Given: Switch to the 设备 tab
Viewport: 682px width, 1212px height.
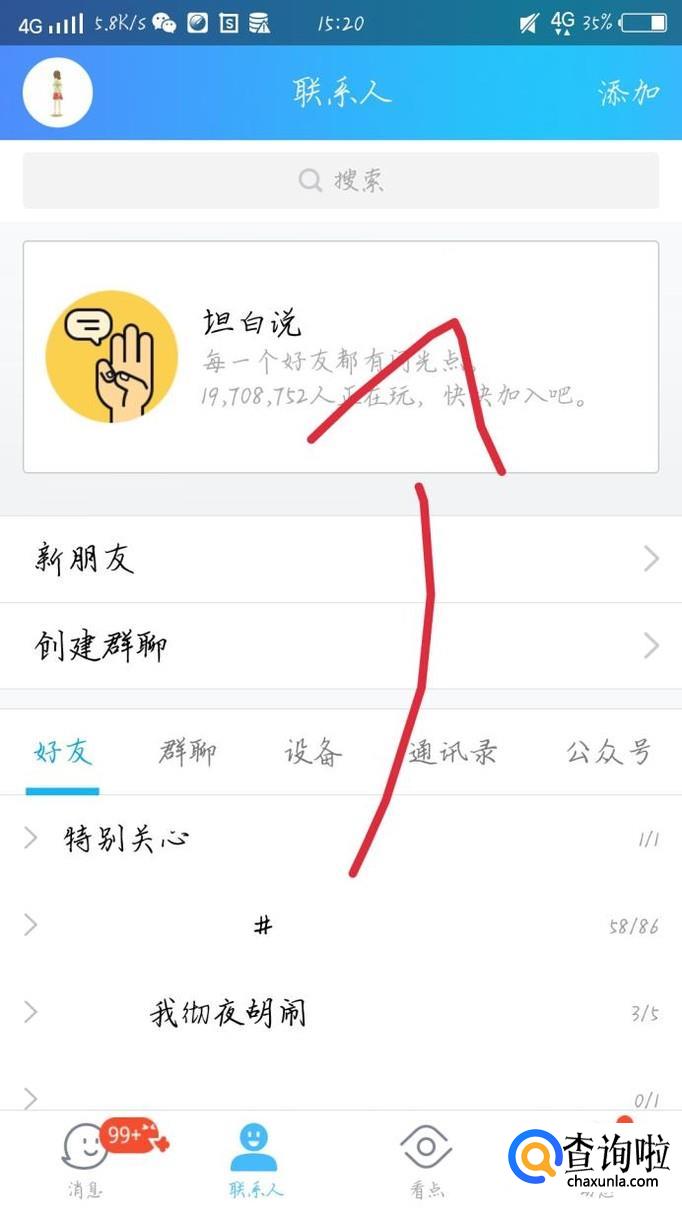Looking at the screenshot, I should coord(313,752).
